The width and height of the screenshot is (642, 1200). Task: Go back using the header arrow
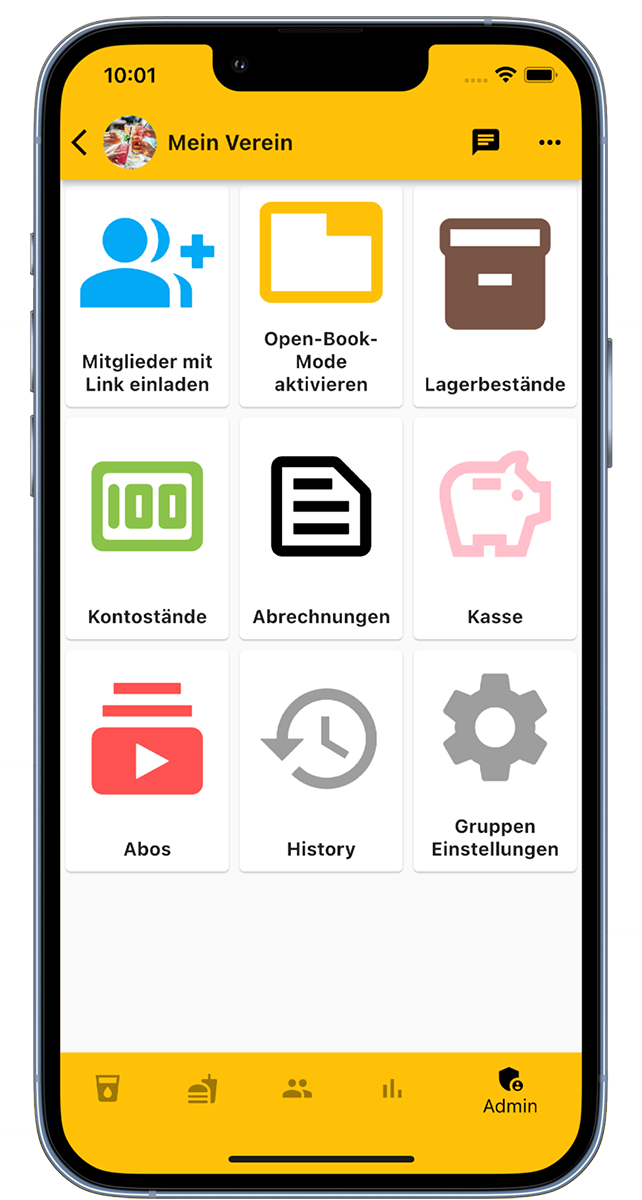click(80, 143)
